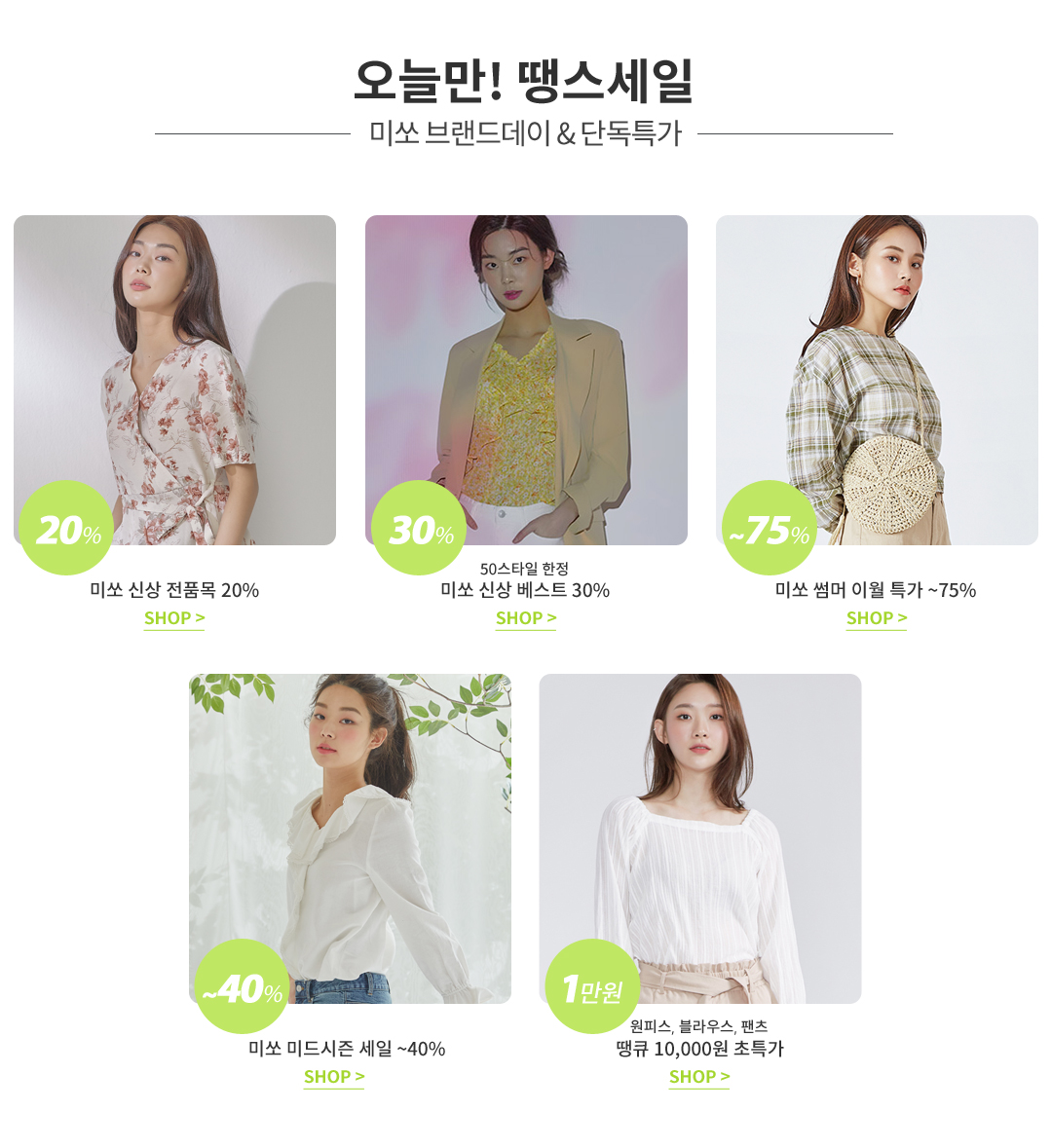View the 30% yellow blouse tile

[526, 380]
